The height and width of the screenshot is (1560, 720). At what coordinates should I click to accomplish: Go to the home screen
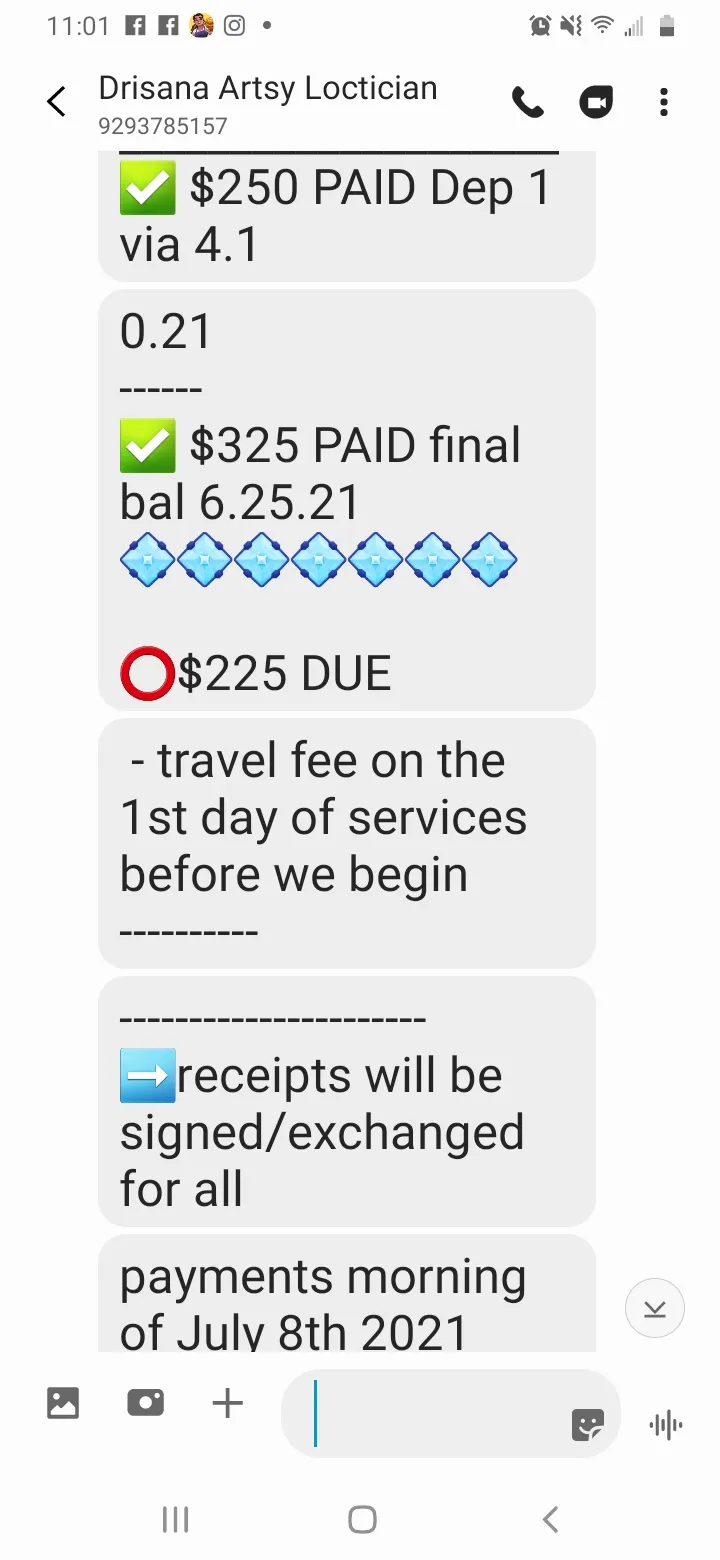(x=362, y=1520)
